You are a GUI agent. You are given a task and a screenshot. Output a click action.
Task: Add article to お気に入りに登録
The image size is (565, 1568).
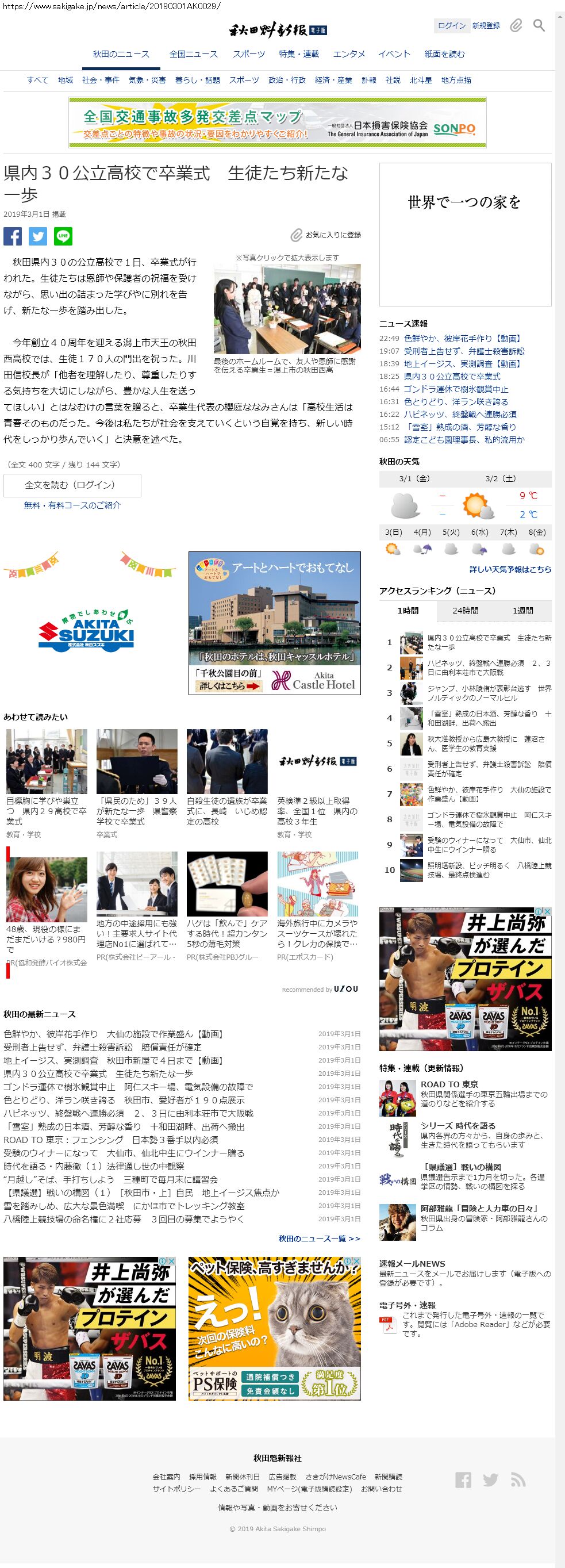pyautogui.click(x=326, y=235)
